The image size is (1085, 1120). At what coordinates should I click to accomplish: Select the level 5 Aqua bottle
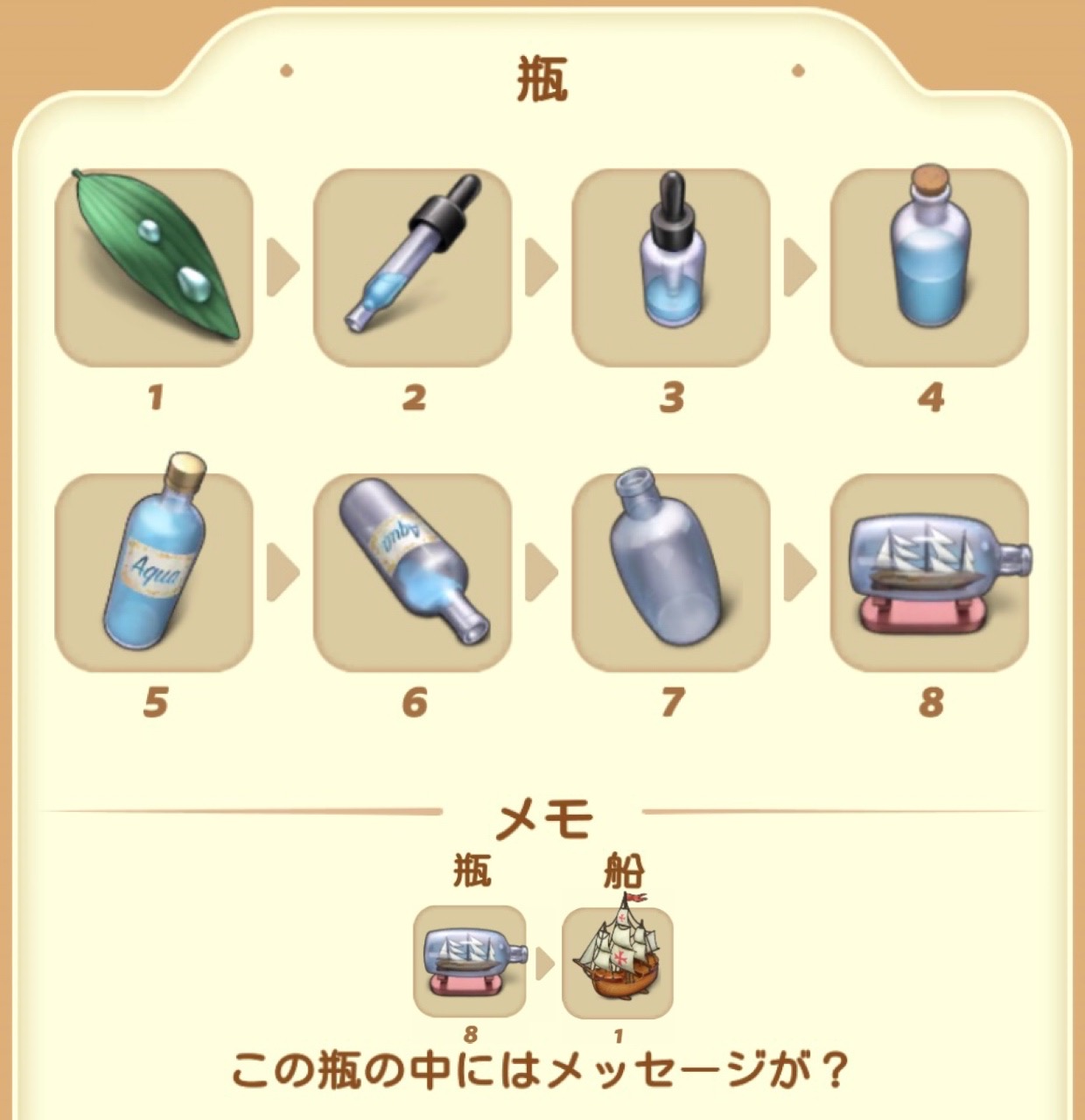[x=154, y=572]
